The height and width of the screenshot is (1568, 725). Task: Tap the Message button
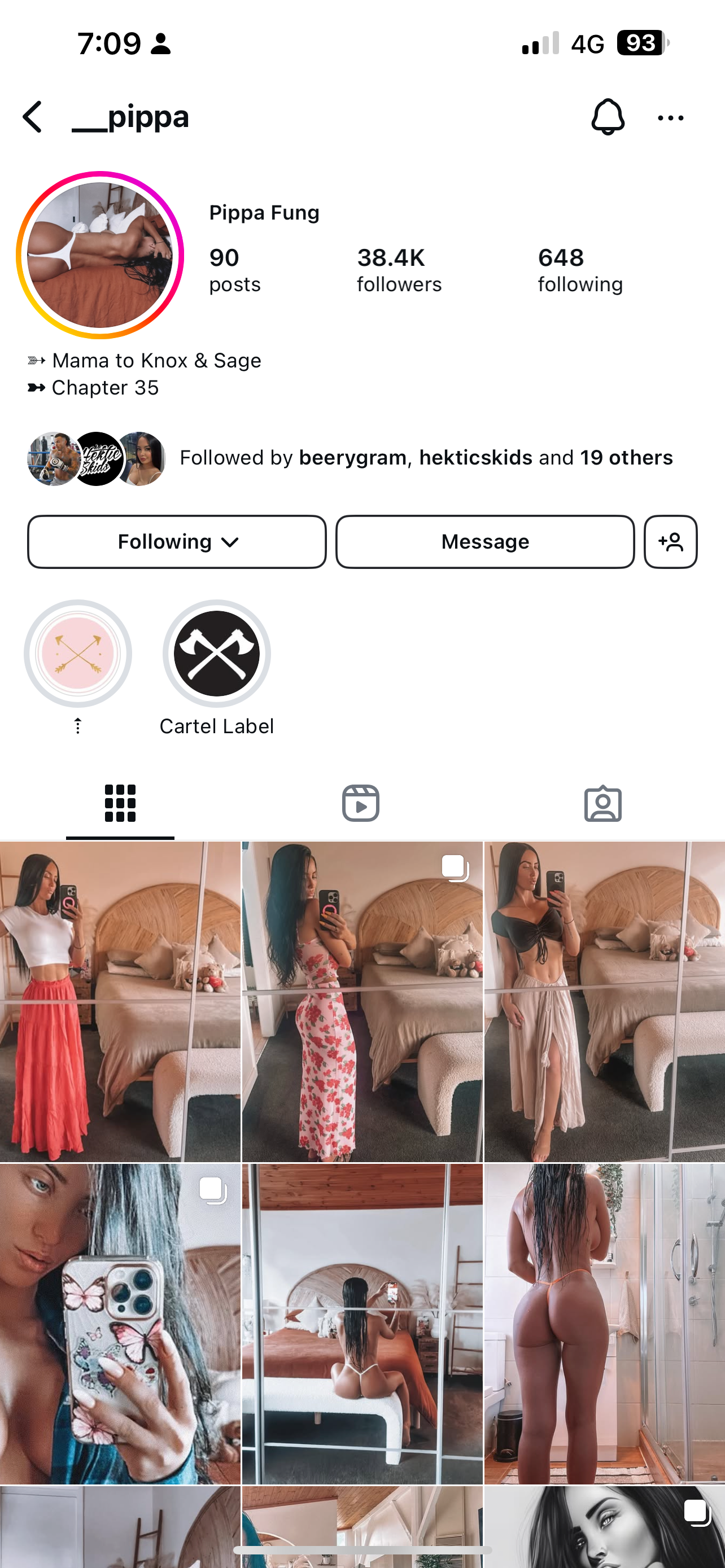(x=484, y=542)
